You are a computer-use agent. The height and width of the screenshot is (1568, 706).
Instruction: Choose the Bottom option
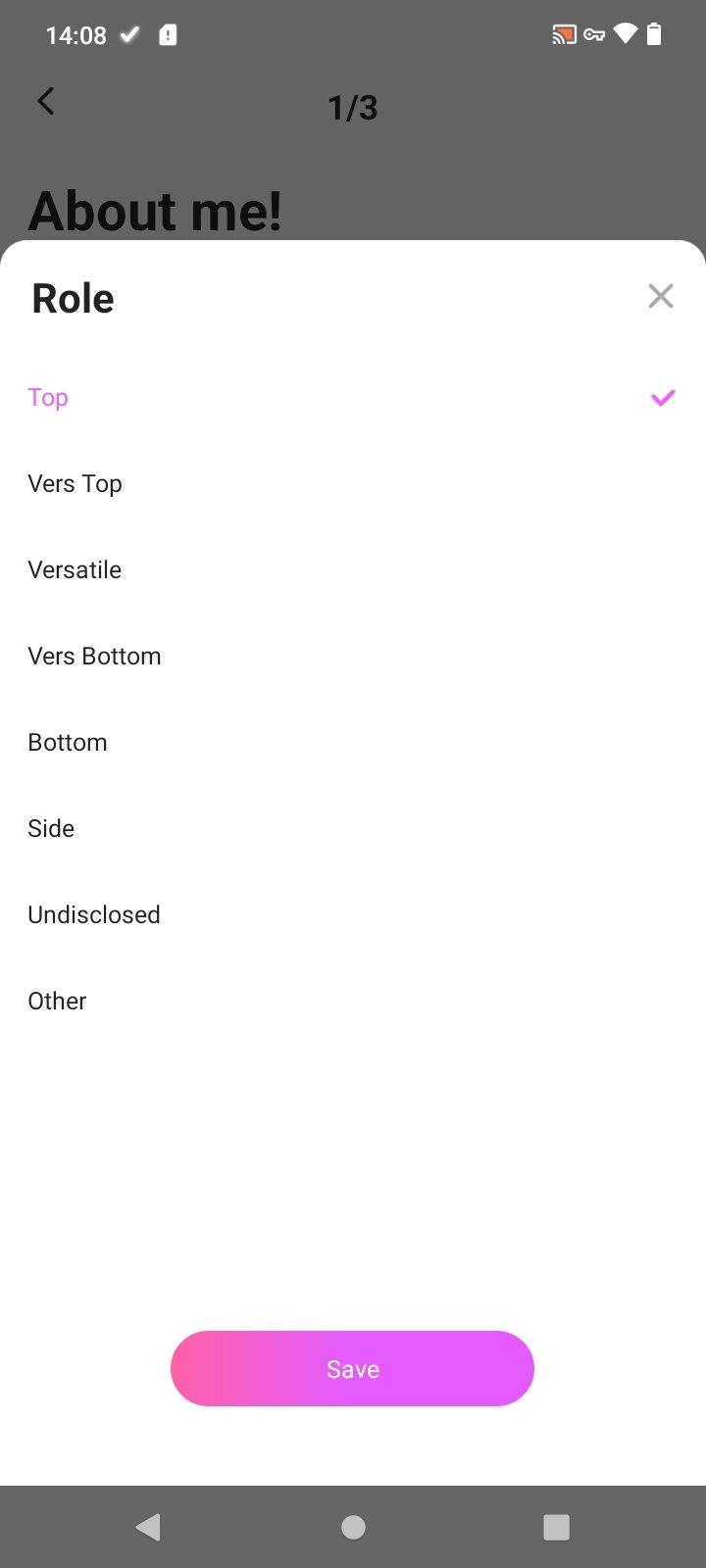(x=353, y=743)
